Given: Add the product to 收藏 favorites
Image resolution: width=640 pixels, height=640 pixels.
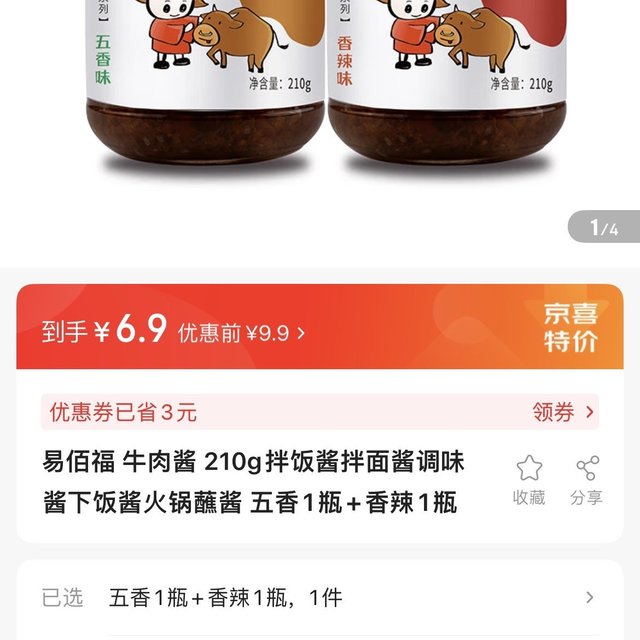Looking at the screenshot, I should (529, 478).
